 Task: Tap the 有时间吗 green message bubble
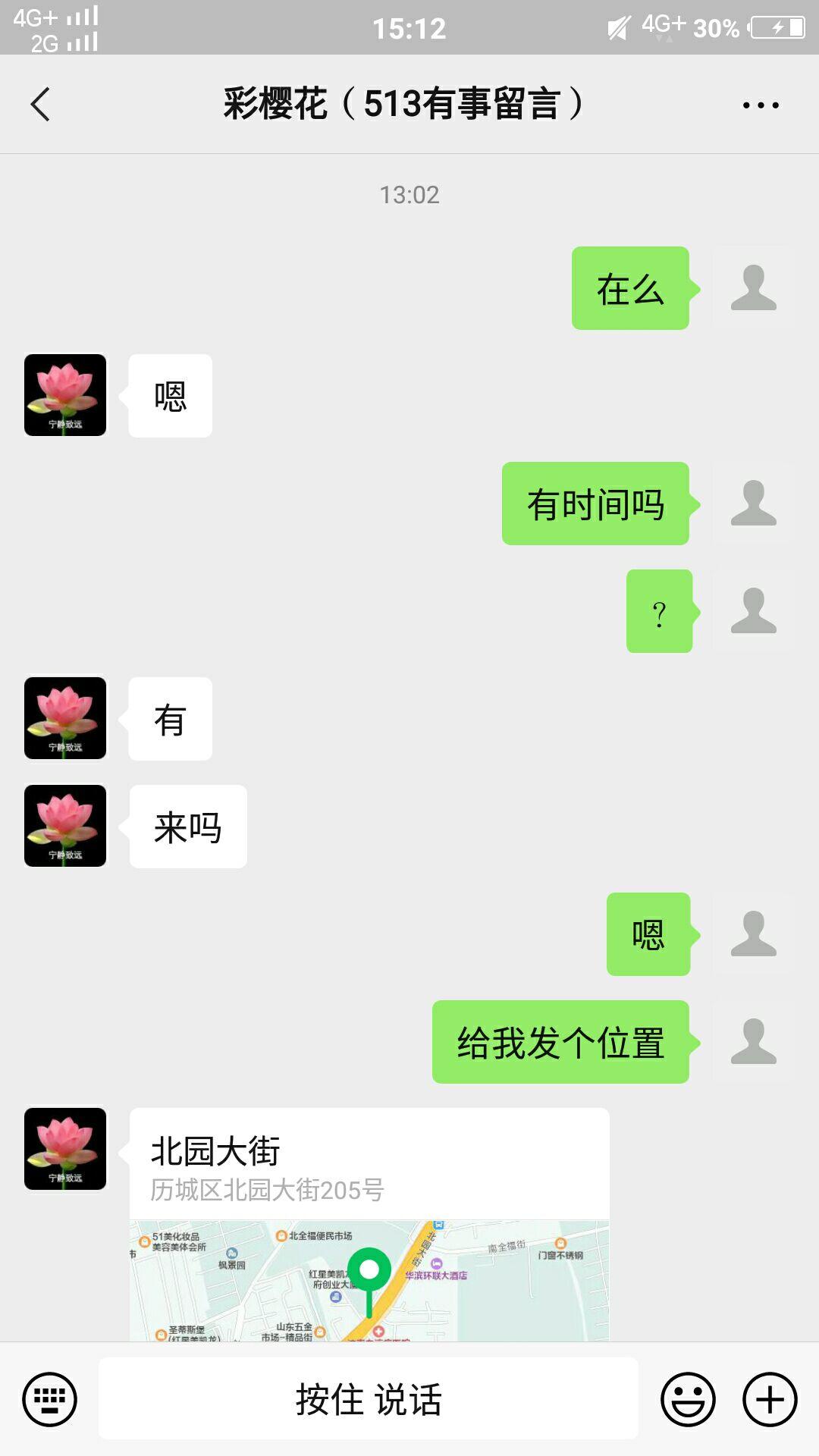(x=595, y=502)
